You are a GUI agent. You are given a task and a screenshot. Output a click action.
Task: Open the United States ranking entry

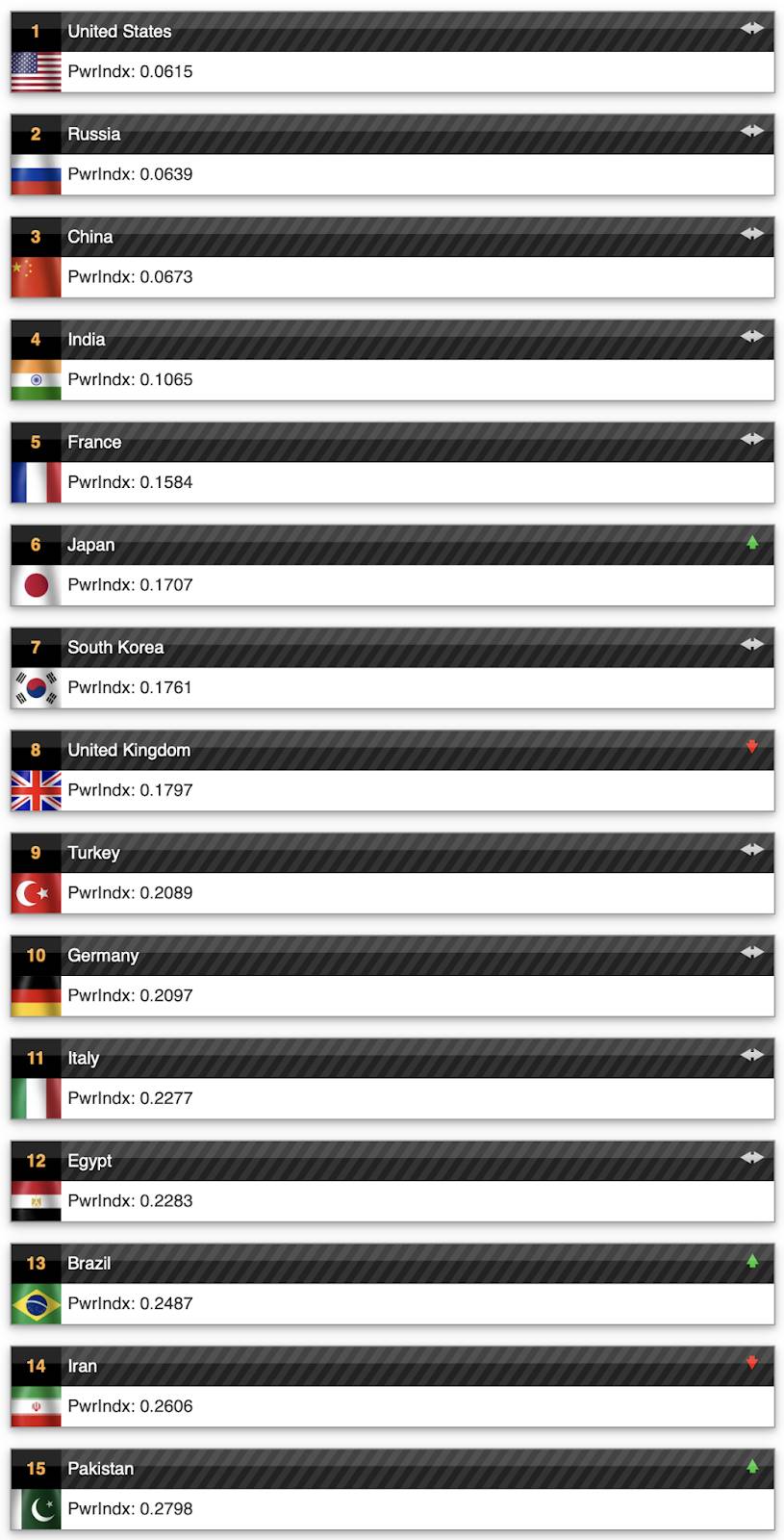[x=392, y=52]
